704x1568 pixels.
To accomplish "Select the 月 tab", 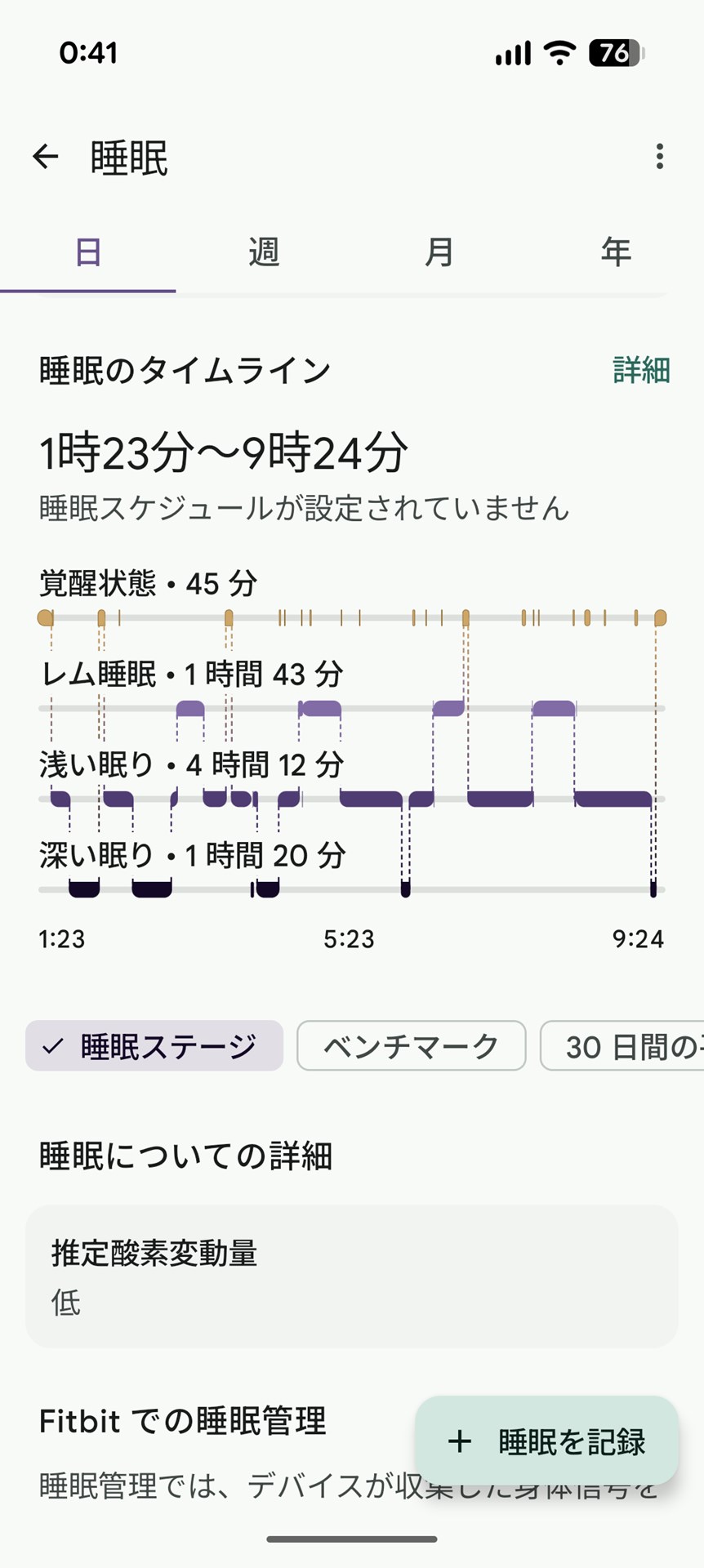I will coord(439,253).
